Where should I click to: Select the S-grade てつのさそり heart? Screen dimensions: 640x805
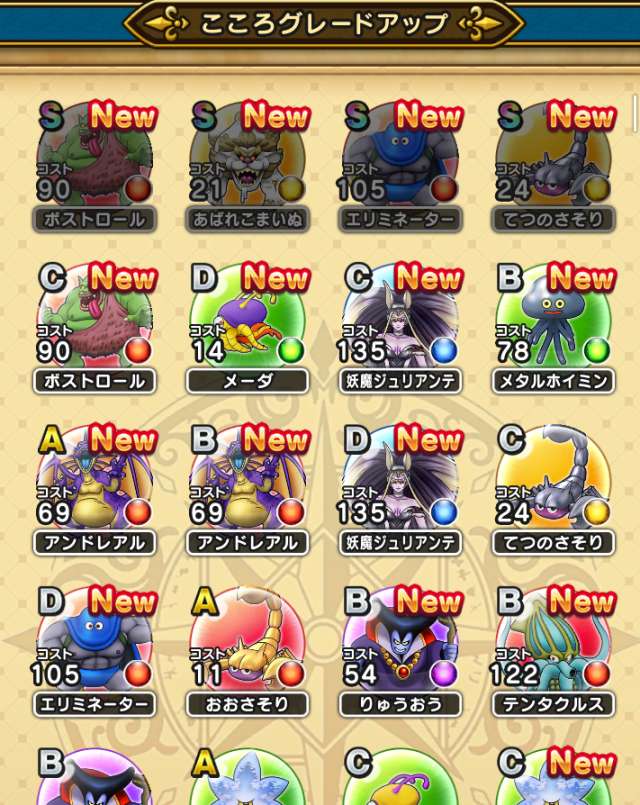coord(553,161)
